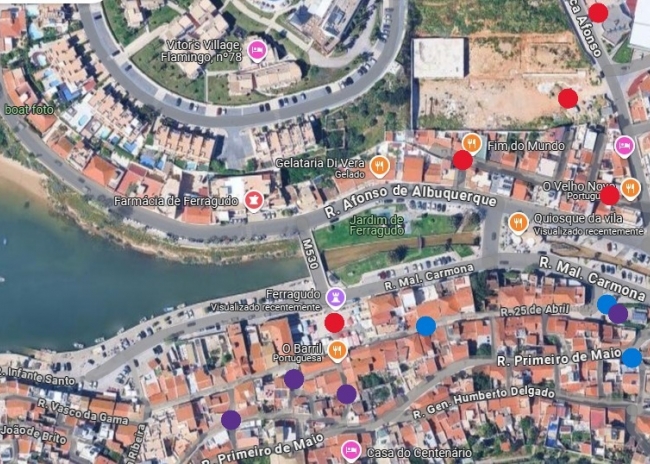Open the O Barril restaurant marker
The height and width of the screenshot is (464, 650).
(x=337, y=350)
